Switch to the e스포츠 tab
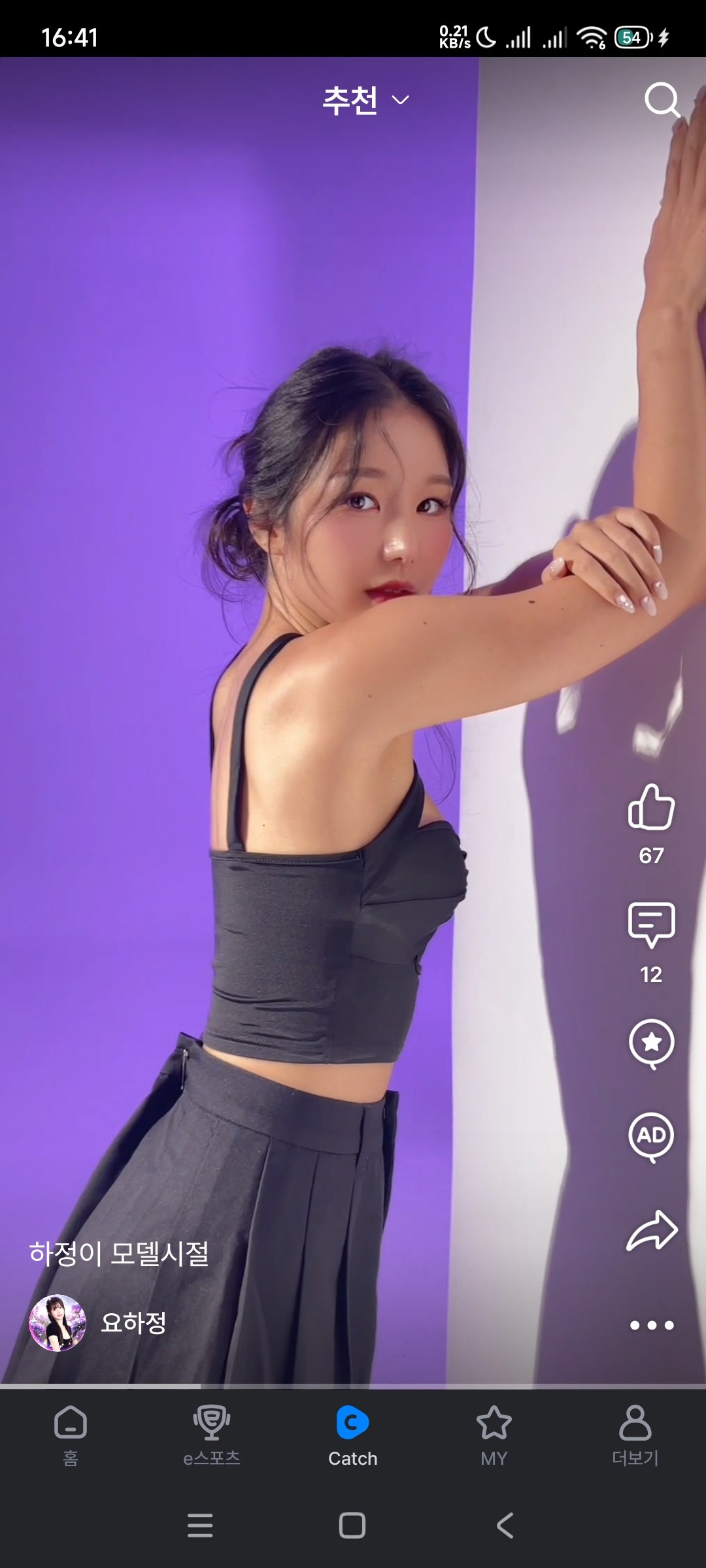The width and height of the screenshot is (706, 1568). click(x=212, y=1435)
